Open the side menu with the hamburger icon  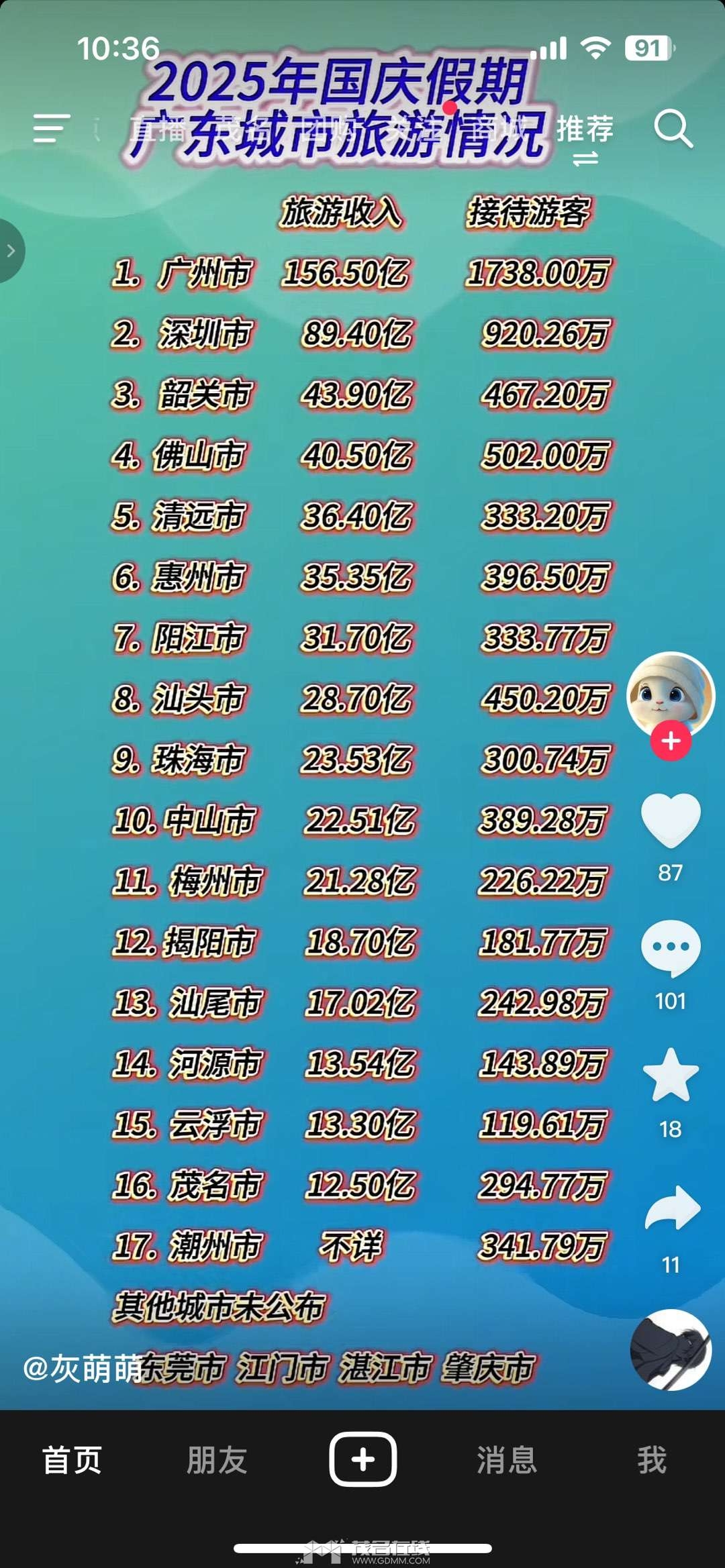pyautogui.click(x=51, y=128)
